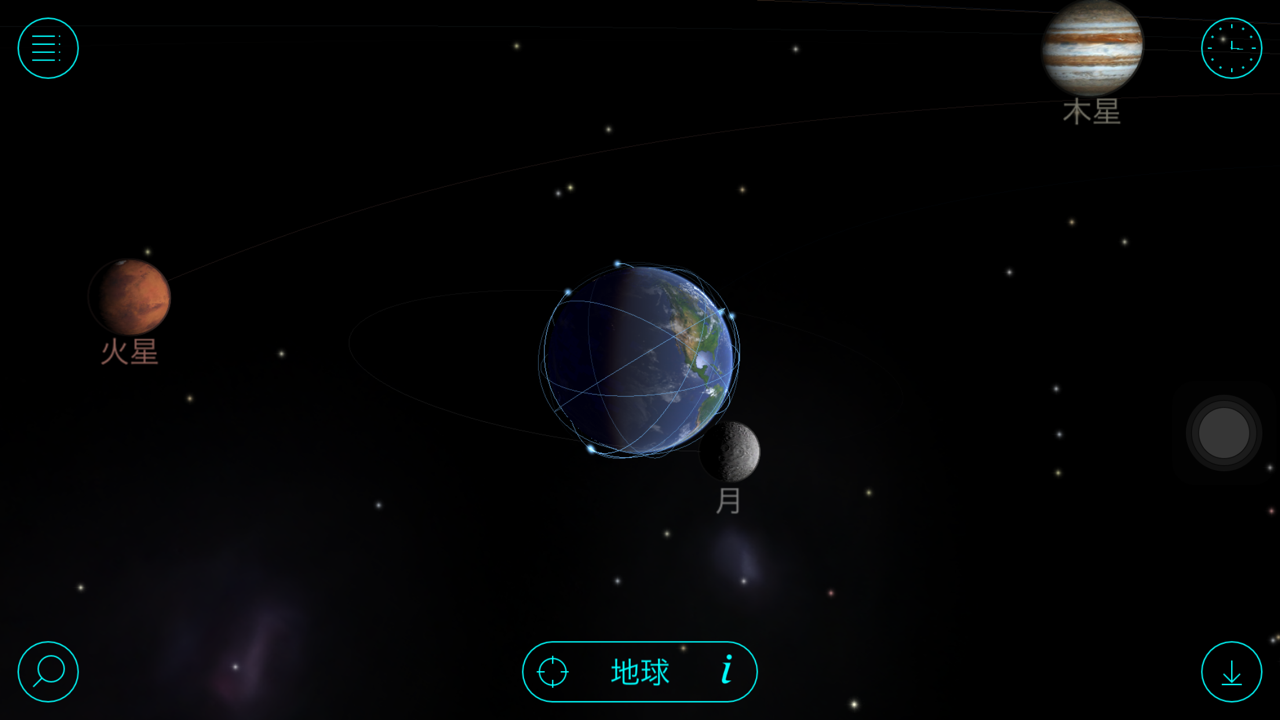The image size is (1280, 720).
Task: Tap the round joystick control
Action: (1223, 433)
